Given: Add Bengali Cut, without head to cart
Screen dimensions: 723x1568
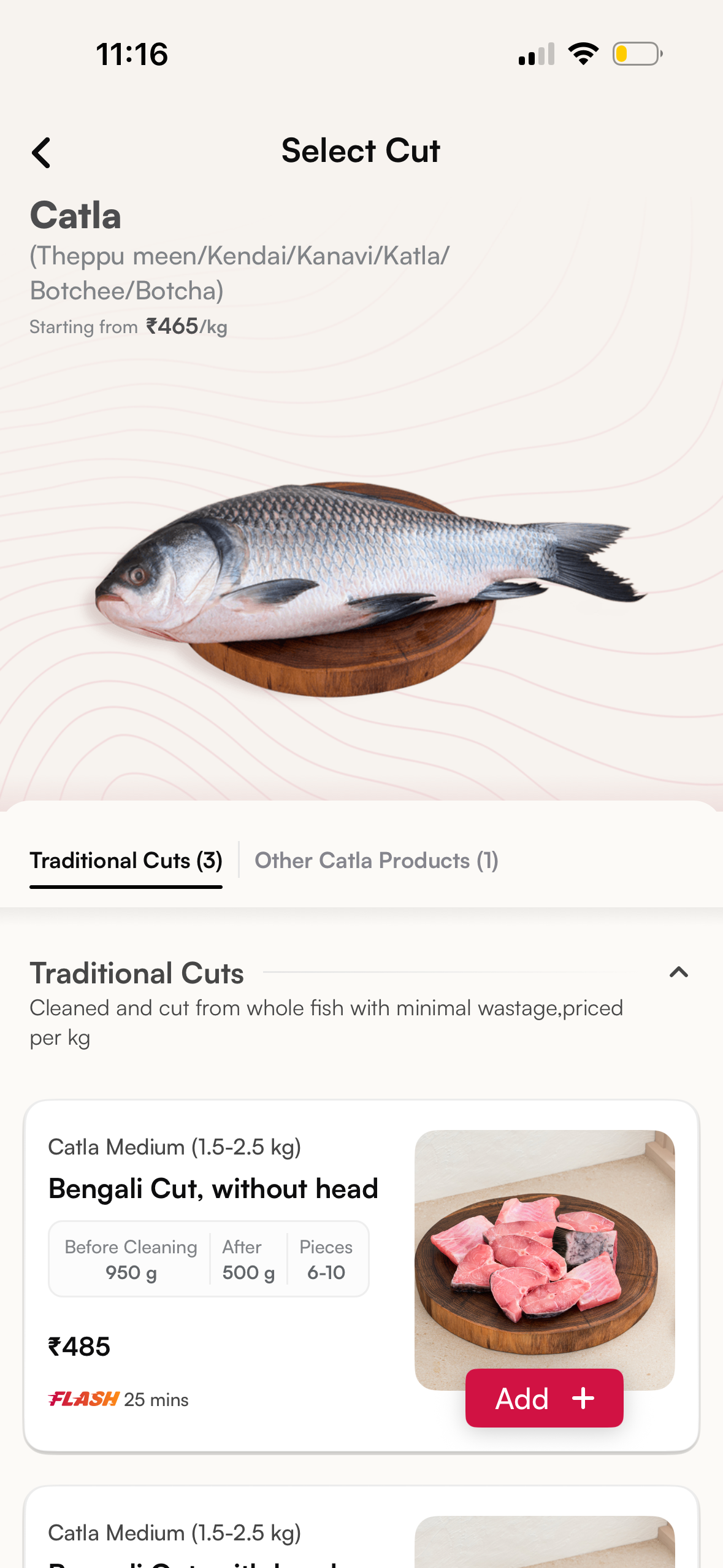Looking at the screenshot, I should (544, 1398).
